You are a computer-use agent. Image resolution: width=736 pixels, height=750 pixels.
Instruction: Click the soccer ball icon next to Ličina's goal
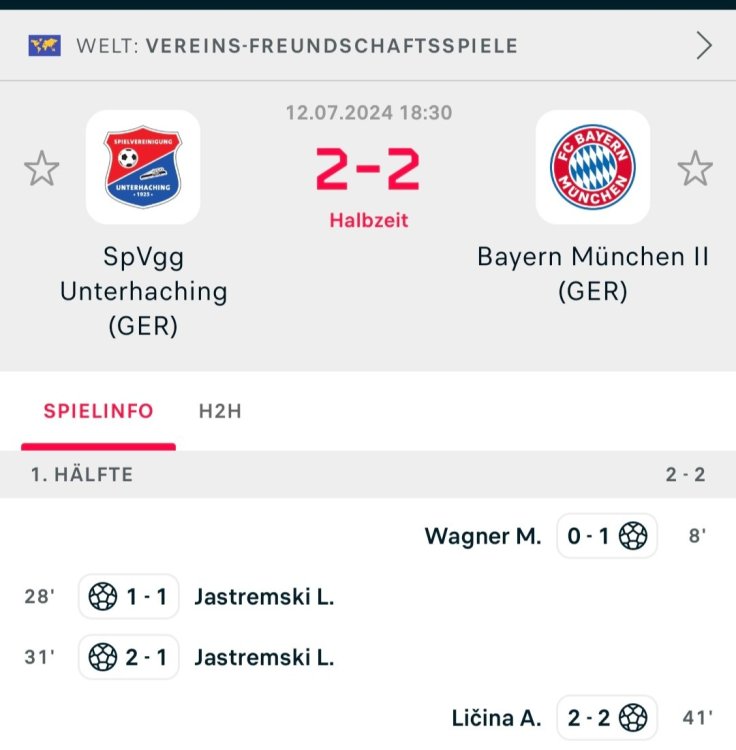pyautogui.click(x=633, y=717)
